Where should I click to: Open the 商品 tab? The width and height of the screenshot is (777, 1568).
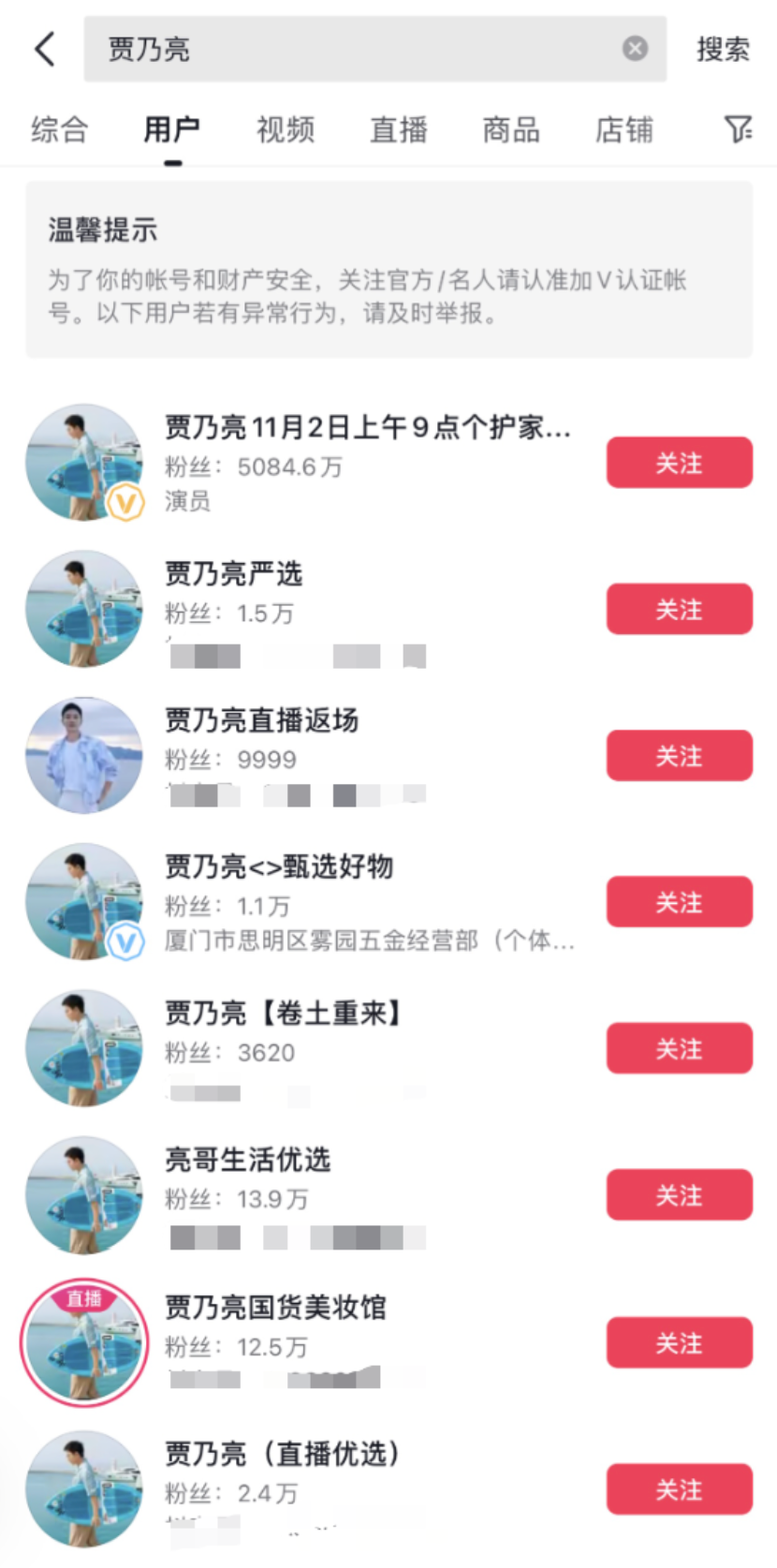[511, 129]
